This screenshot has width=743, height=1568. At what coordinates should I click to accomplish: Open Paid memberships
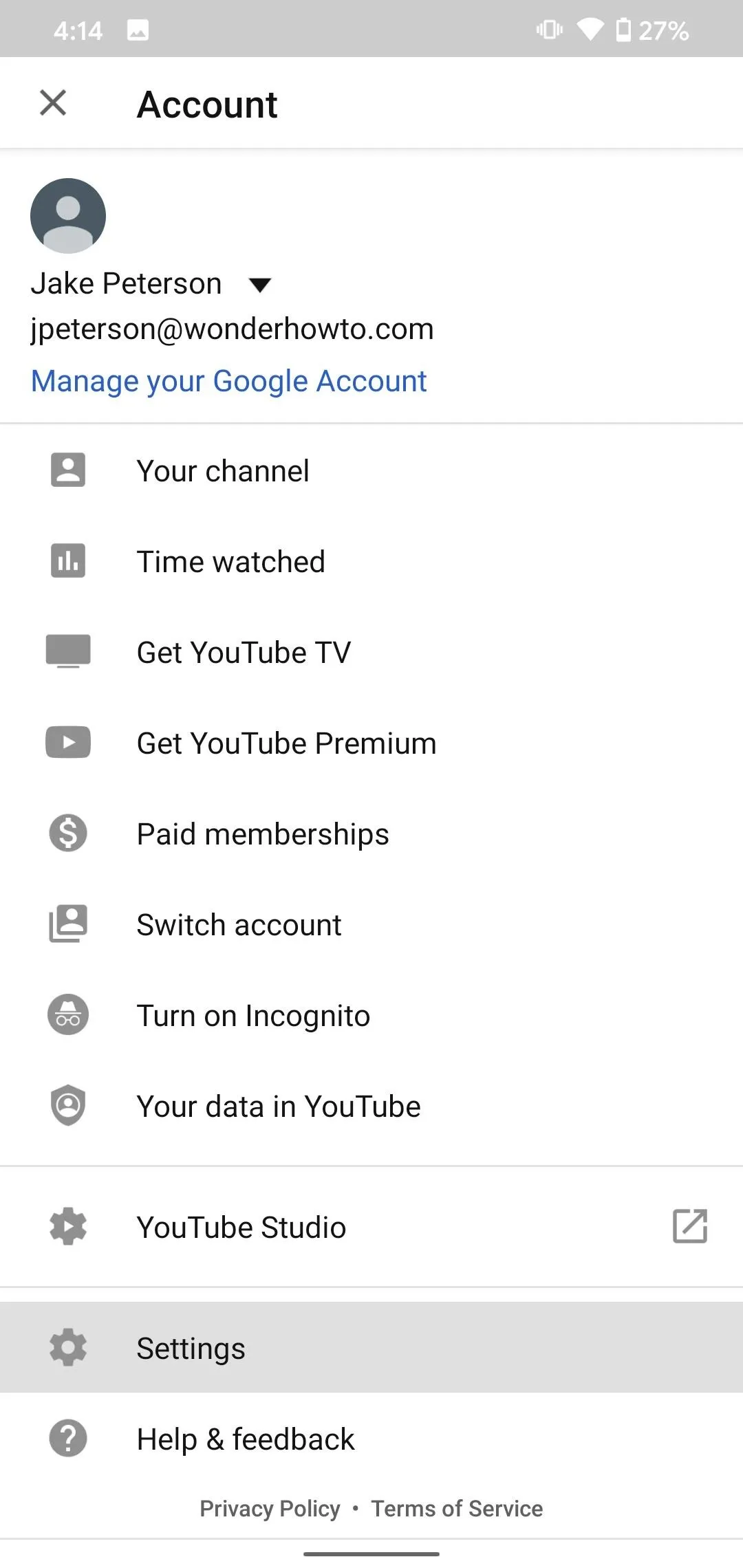371,834
